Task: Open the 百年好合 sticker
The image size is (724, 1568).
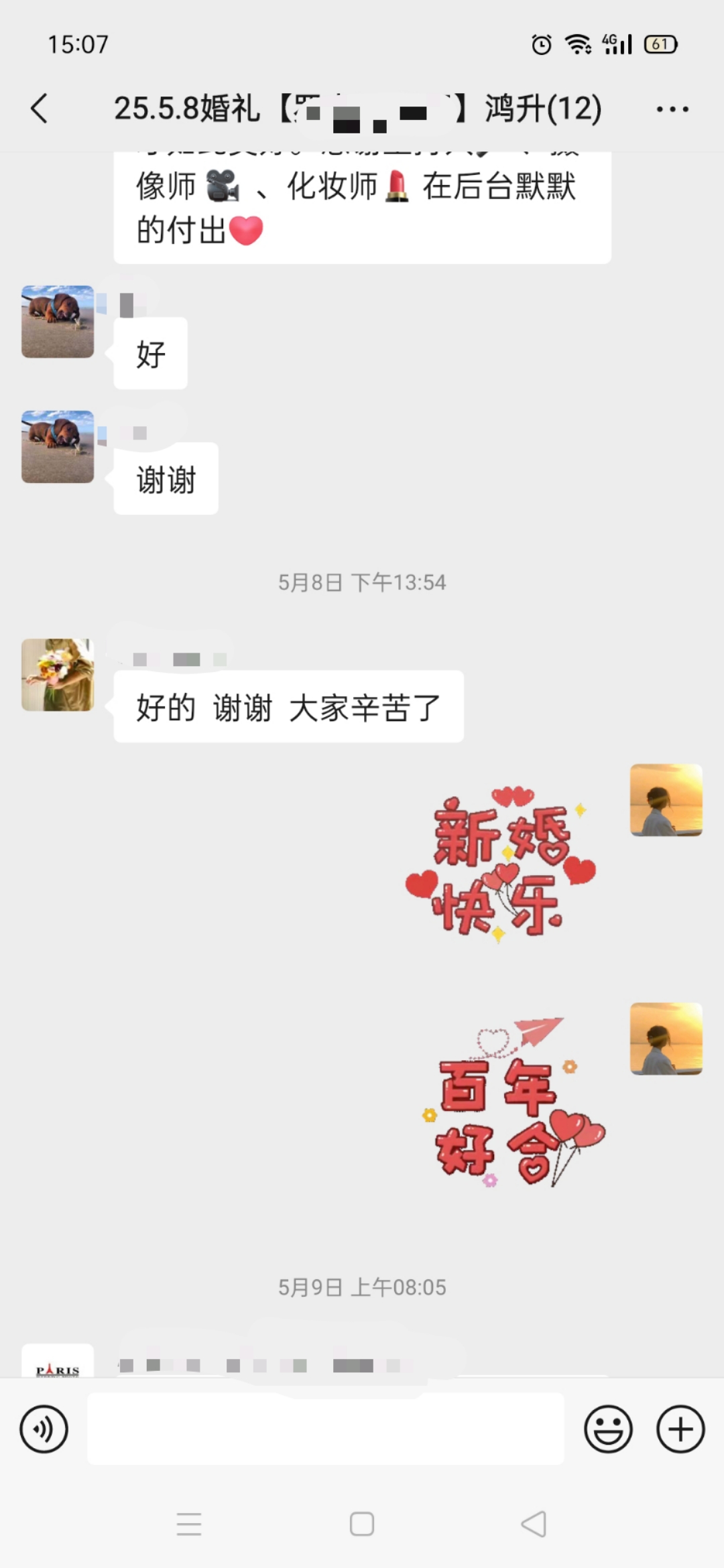Action: pos(513,1103)
